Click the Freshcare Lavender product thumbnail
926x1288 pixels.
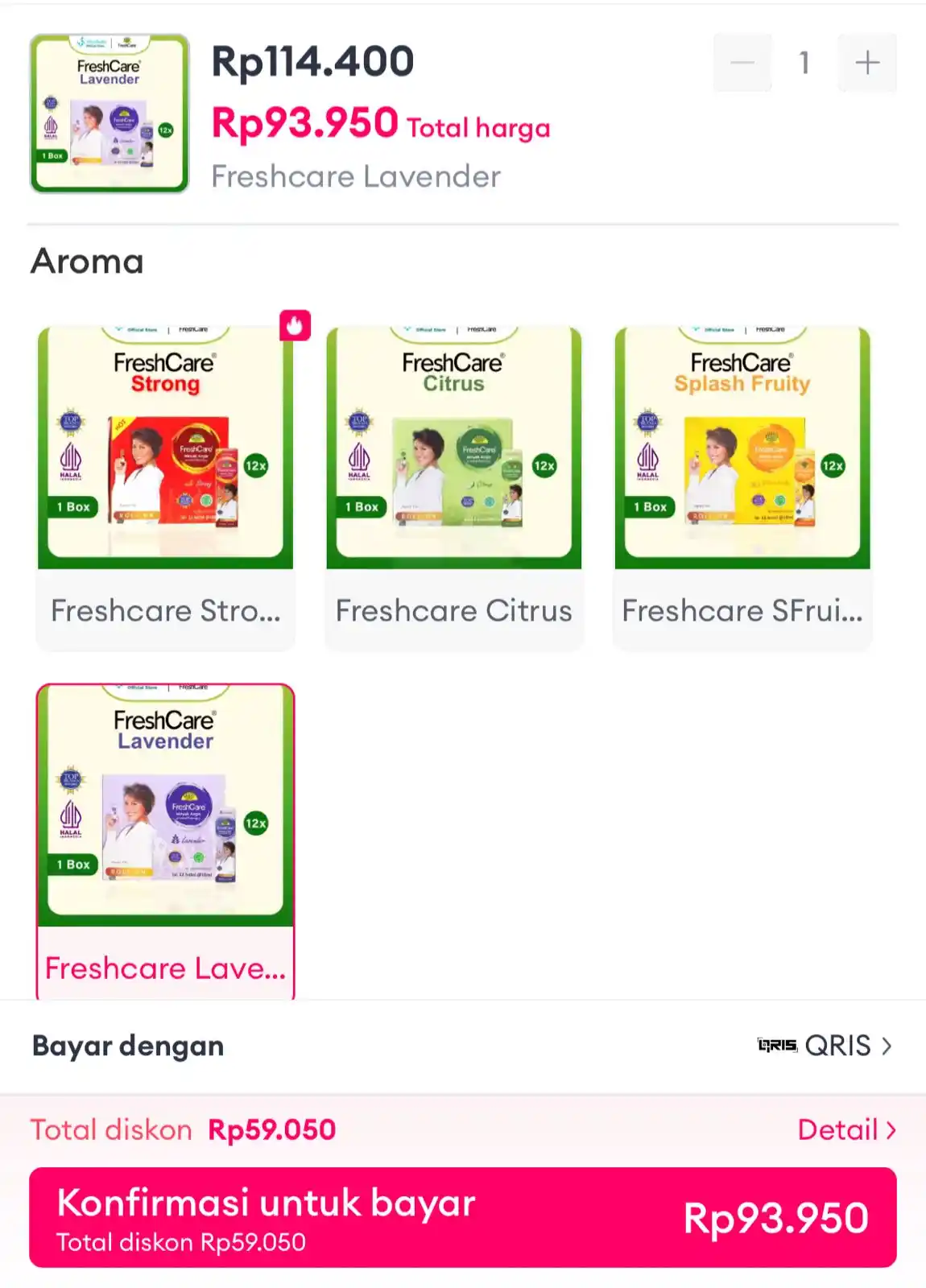[110, 113]
